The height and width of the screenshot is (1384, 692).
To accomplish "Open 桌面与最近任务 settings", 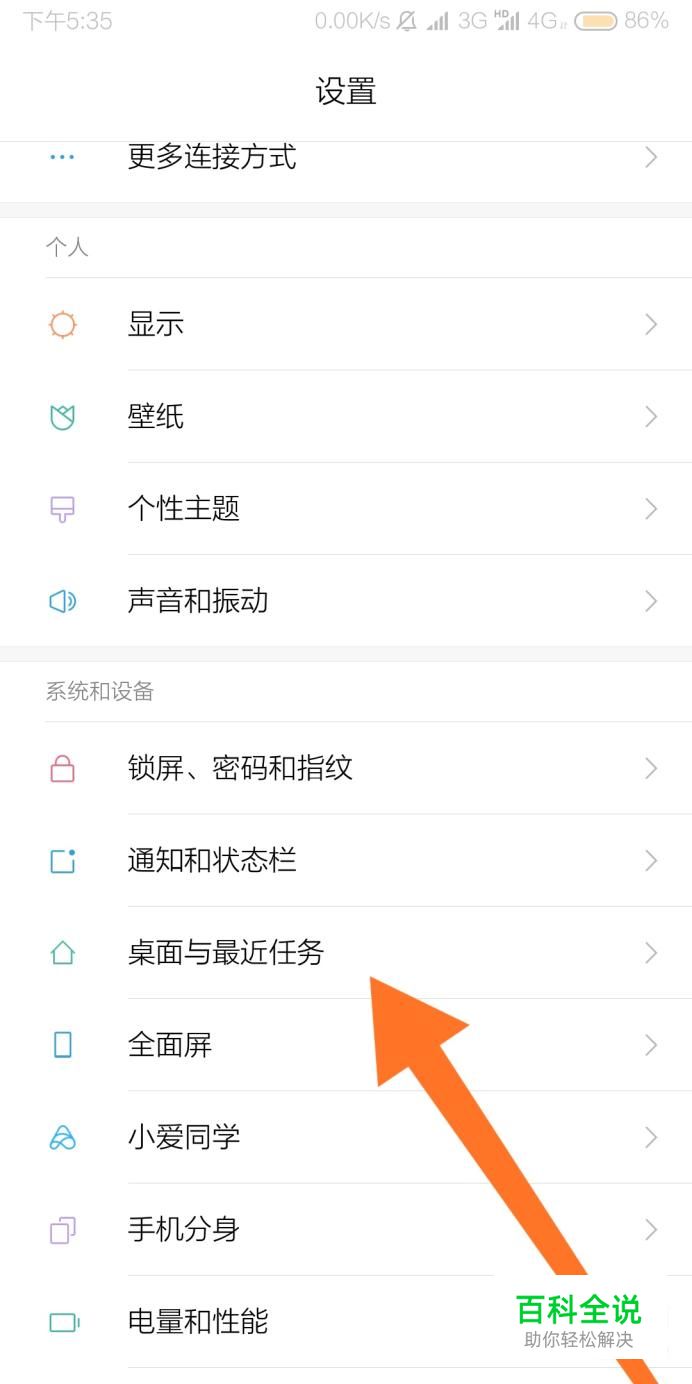I will (x=226, y=953).
